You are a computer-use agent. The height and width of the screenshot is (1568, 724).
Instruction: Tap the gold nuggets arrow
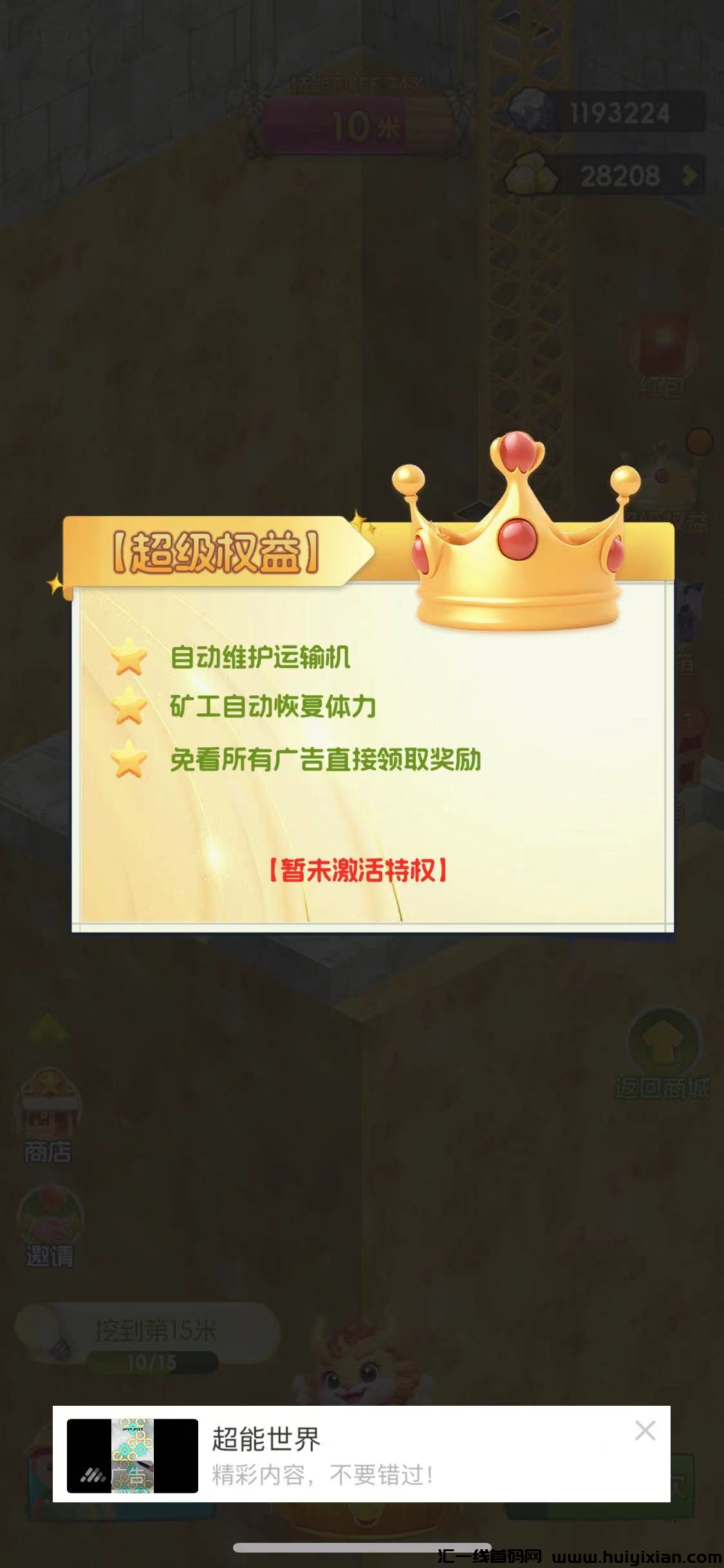coord(690,175)
